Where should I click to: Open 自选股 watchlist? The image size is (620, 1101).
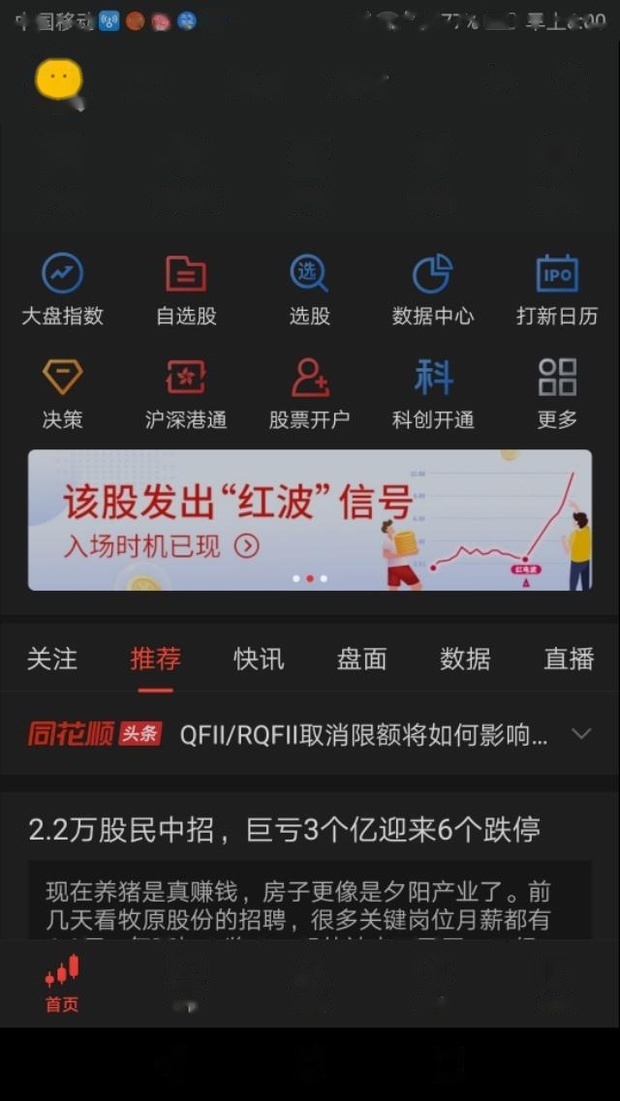[x=186, y=290]
